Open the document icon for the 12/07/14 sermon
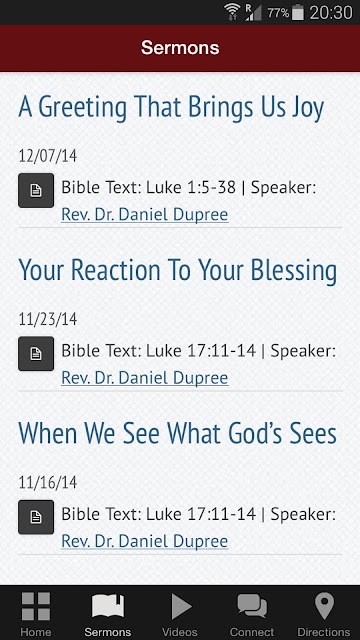 point(36,190)
